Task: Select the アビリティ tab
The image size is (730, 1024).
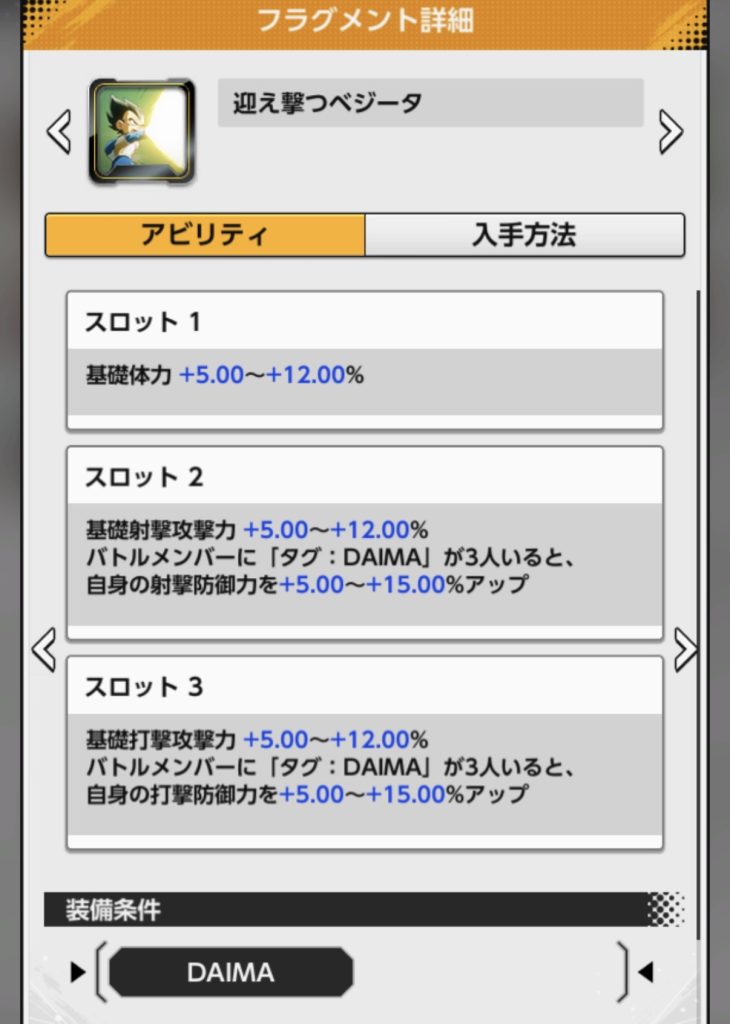Action: pyautogui.click(x=205, y=235)
